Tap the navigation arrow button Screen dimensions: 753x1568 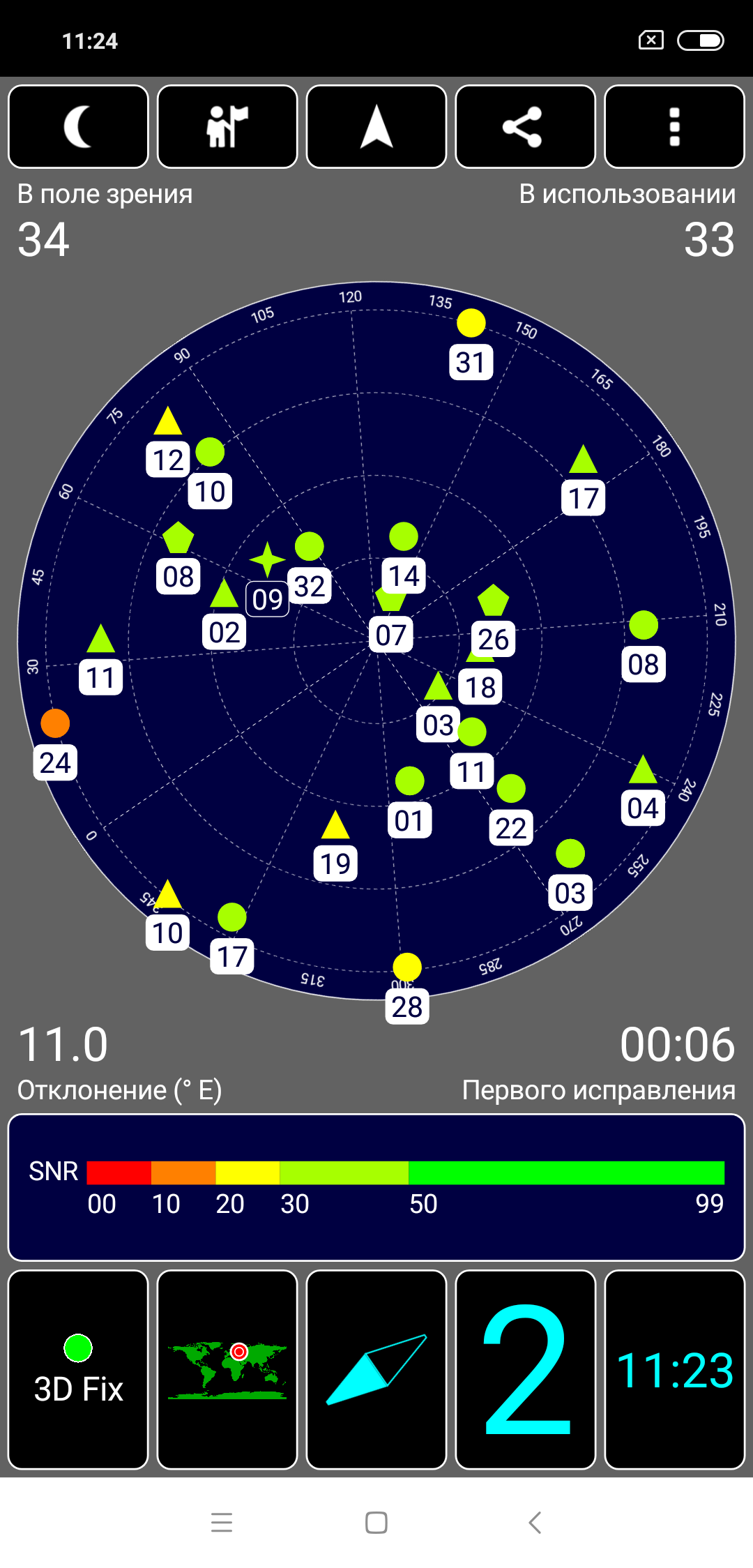[x=376, y=127]
